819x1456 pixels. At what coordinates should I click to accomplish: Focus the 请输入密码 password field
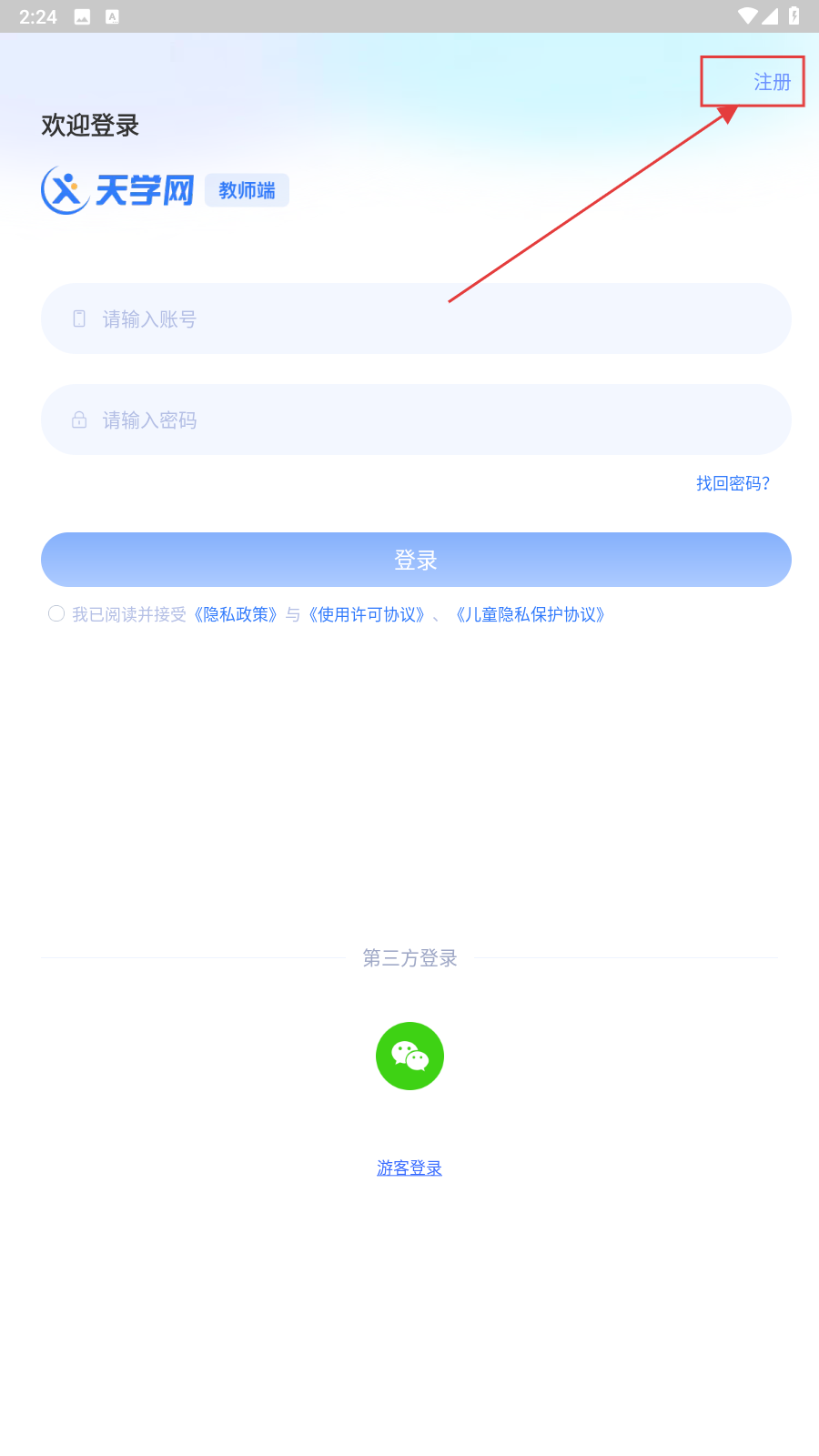click(x=416, y=420)
